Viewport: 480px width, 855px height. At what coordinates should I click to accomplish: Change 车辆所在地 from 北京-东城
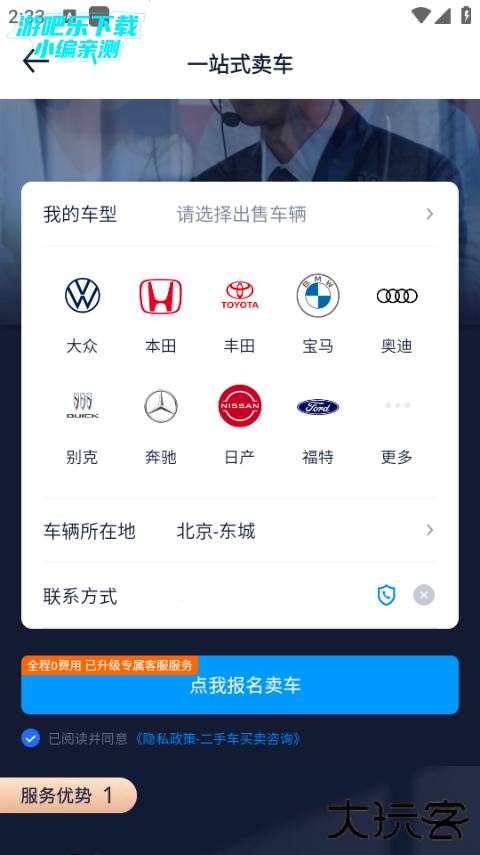click(x=239, y=531)
